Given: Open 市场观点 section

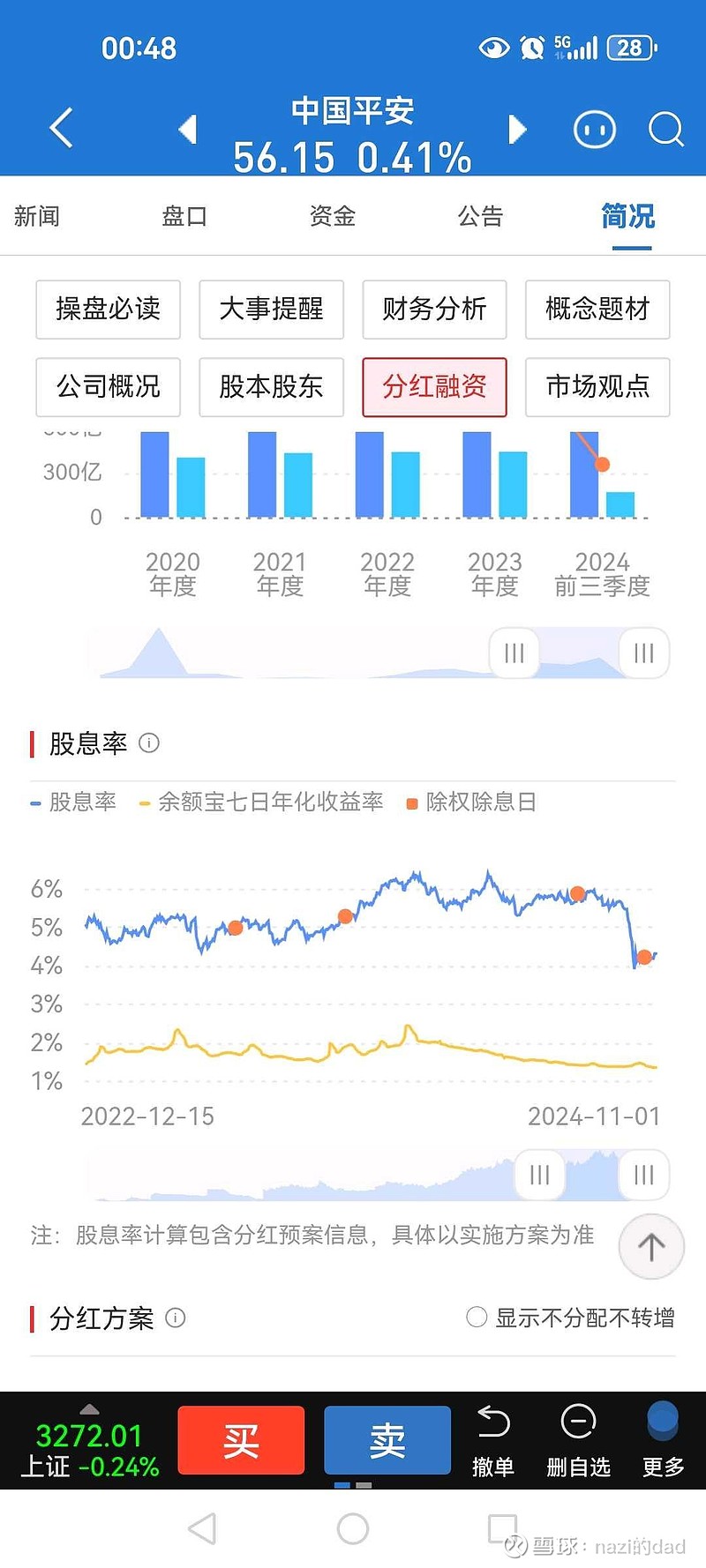Looking at the screenshot, I should pyautogui.click(x=597, y=387).
